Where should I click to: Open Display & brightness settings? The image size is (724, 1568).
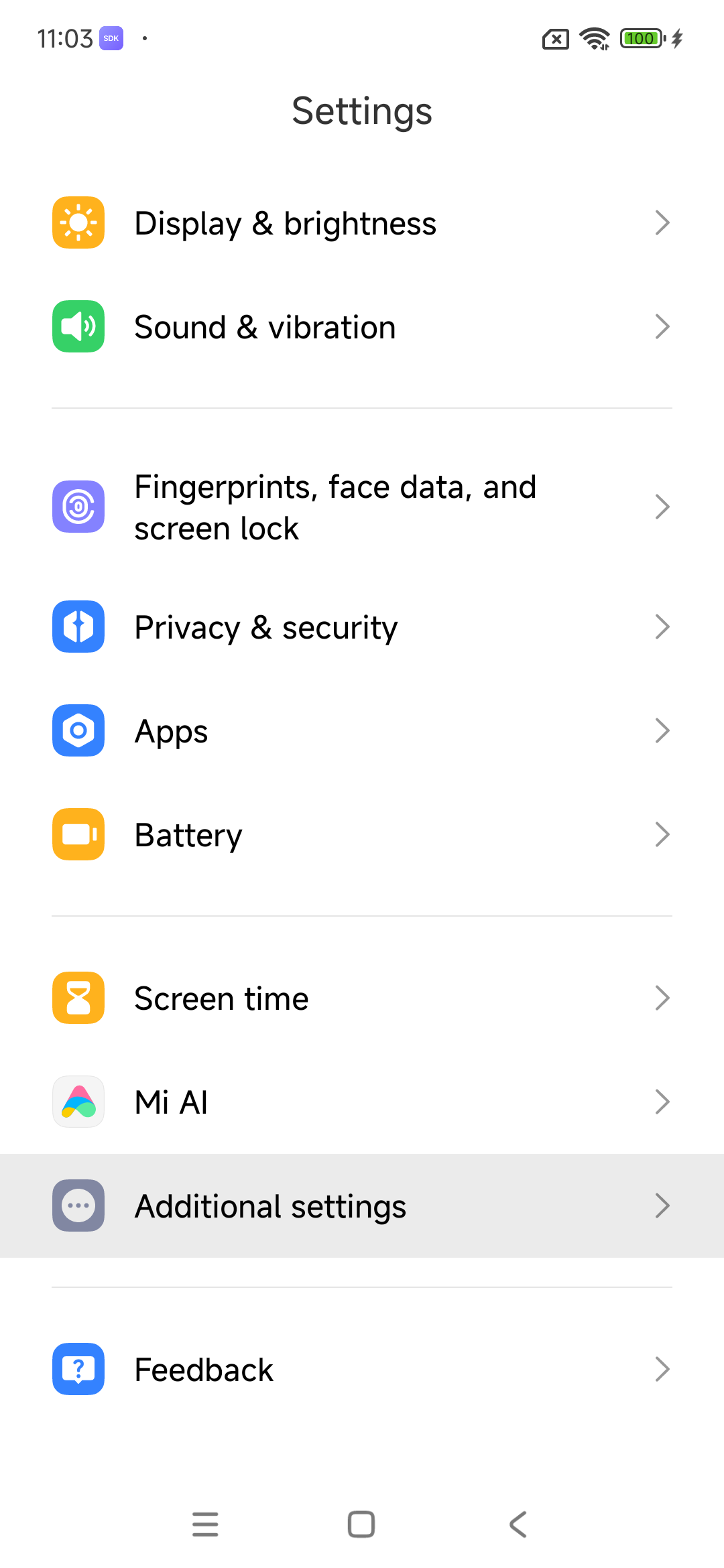point(362,223)
